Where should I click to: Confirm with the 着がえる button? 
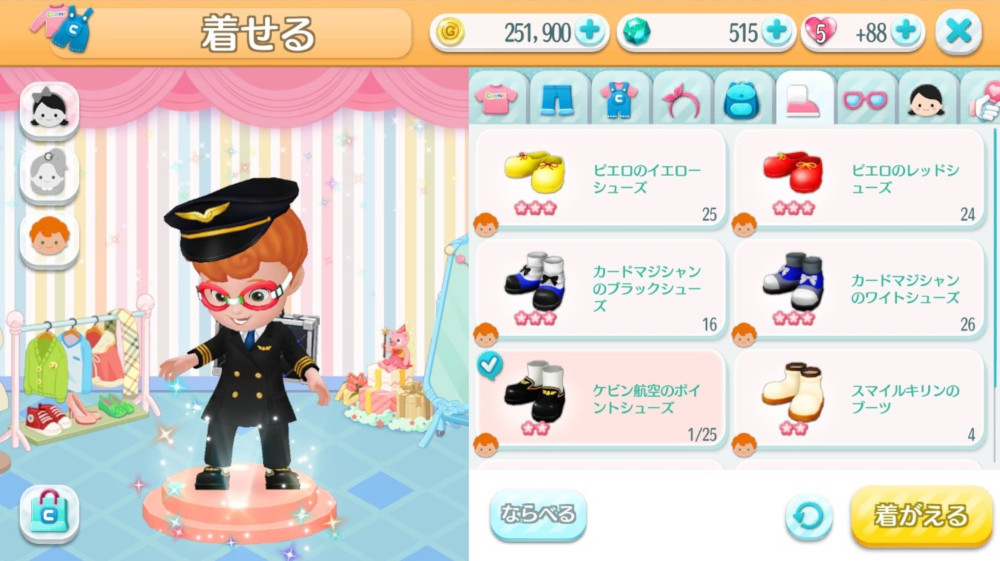921,516
